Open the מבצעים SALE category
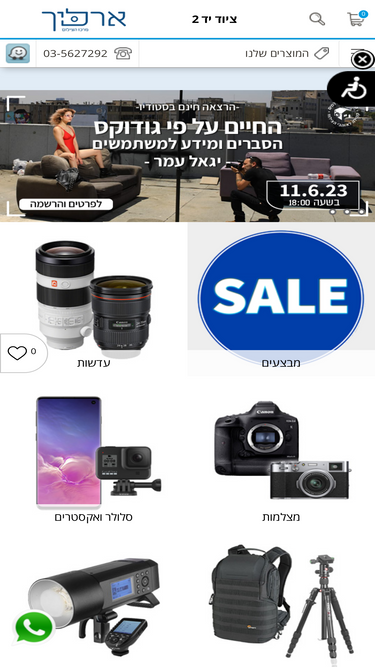 point(281,299)
